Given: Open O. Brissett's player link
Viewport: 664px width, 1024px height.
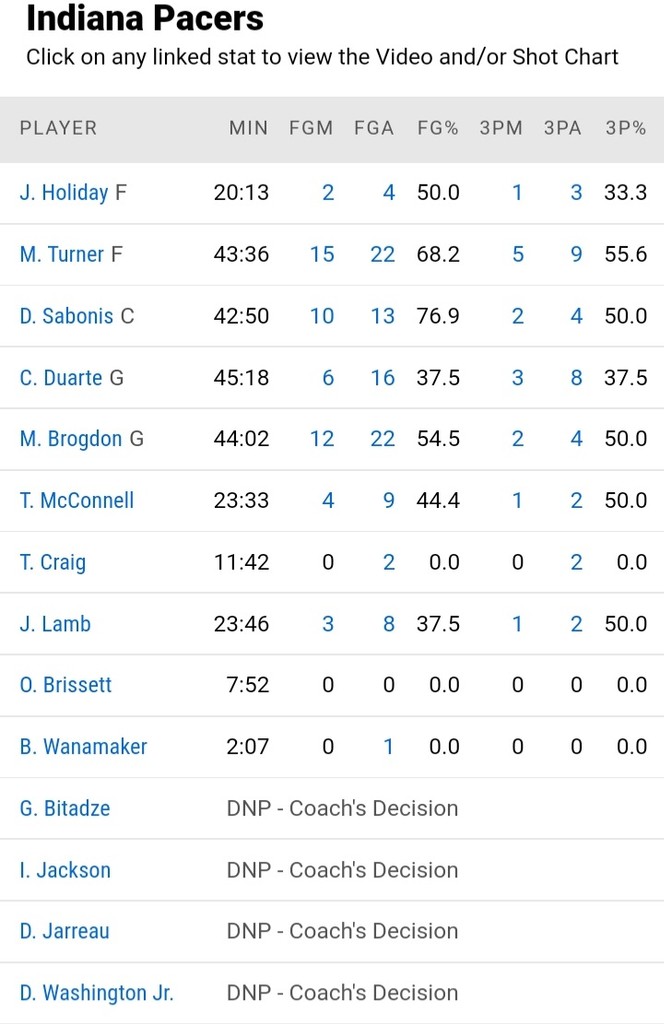Looking at the screenshot, I should pyautogui.click(x=66, y=685).
